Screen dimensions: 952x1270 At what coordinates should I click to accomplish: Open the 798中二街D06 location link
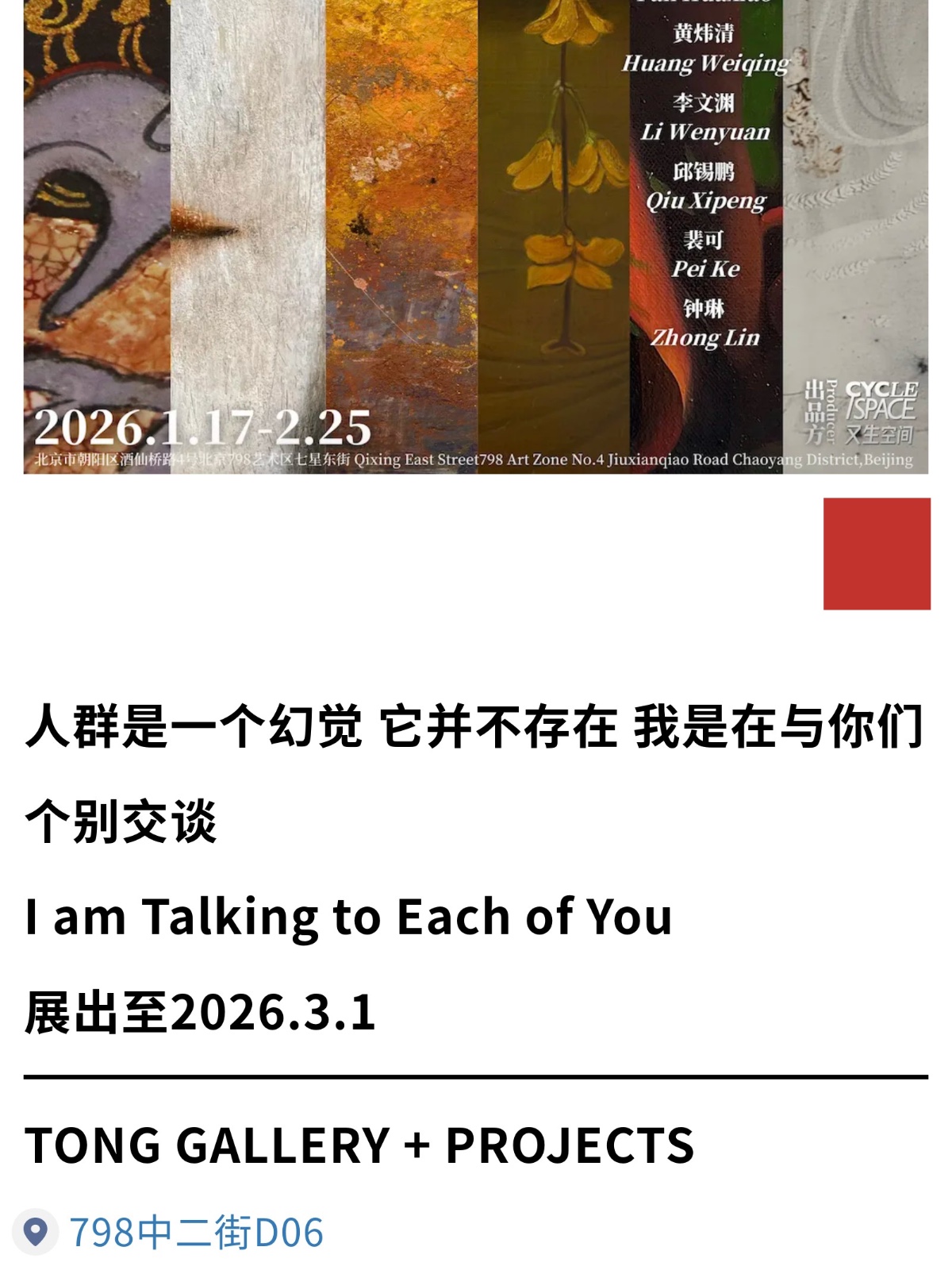tap(196, 1232)
